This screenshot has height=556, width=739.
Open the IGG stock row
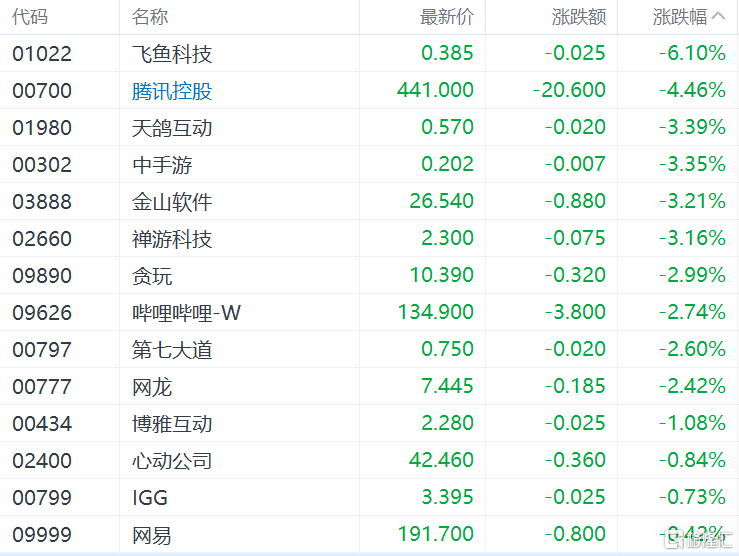pyautogui.click(x=370, y=497)
